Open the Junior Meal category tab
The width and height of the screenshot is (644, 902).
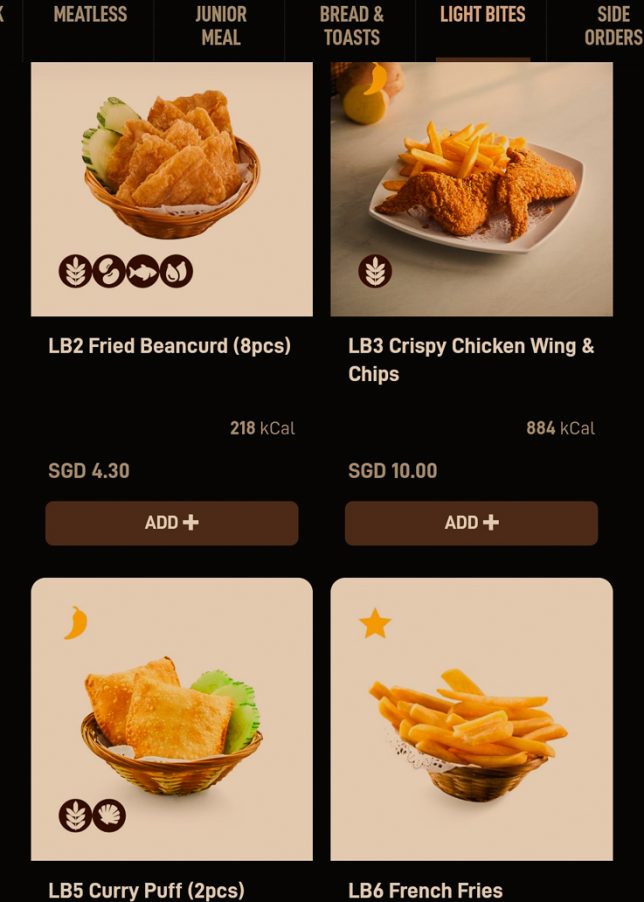(220, 26)
